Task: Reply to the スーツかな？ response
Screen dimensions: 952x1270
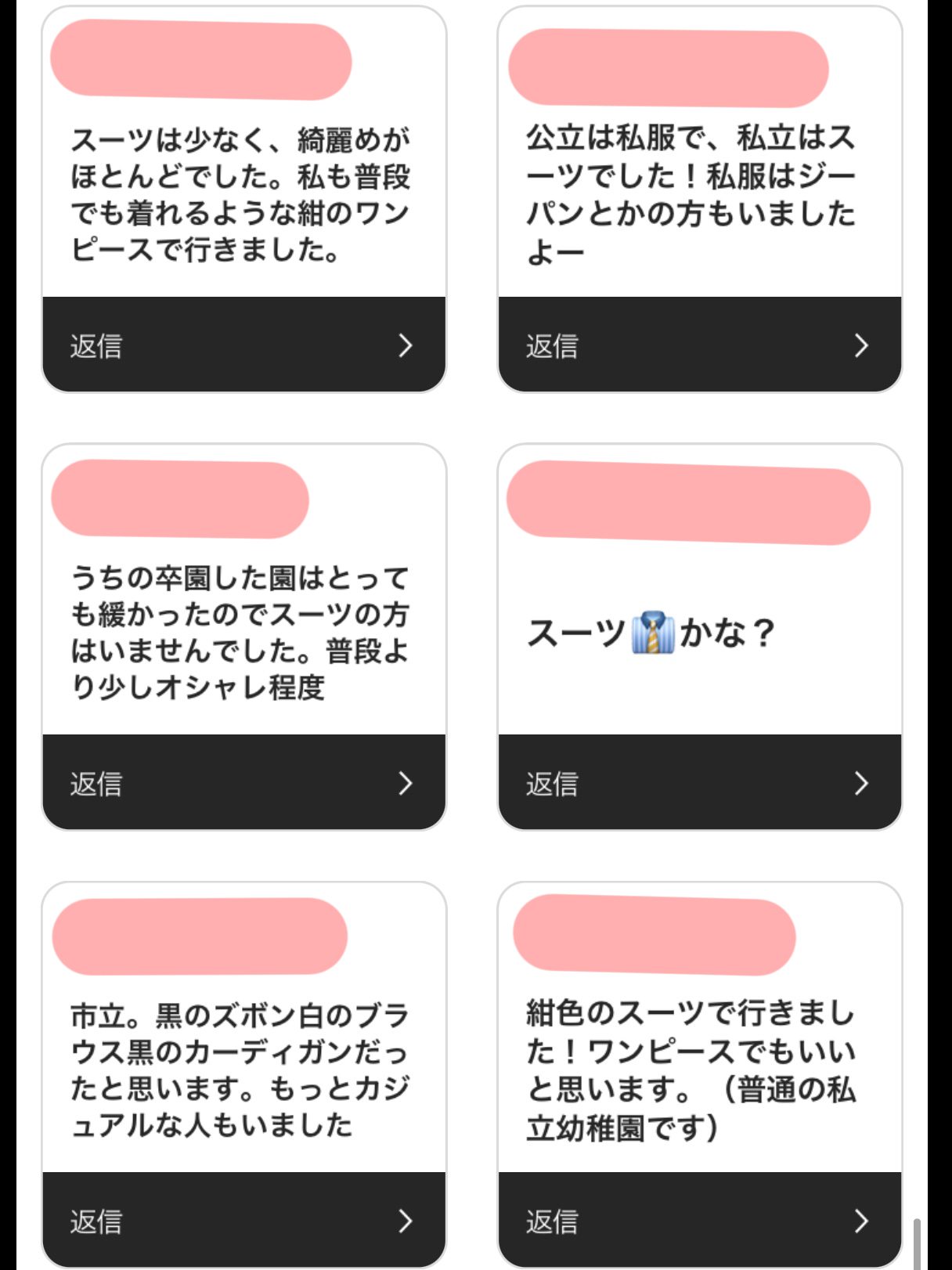Action: [x=699, y=783]
